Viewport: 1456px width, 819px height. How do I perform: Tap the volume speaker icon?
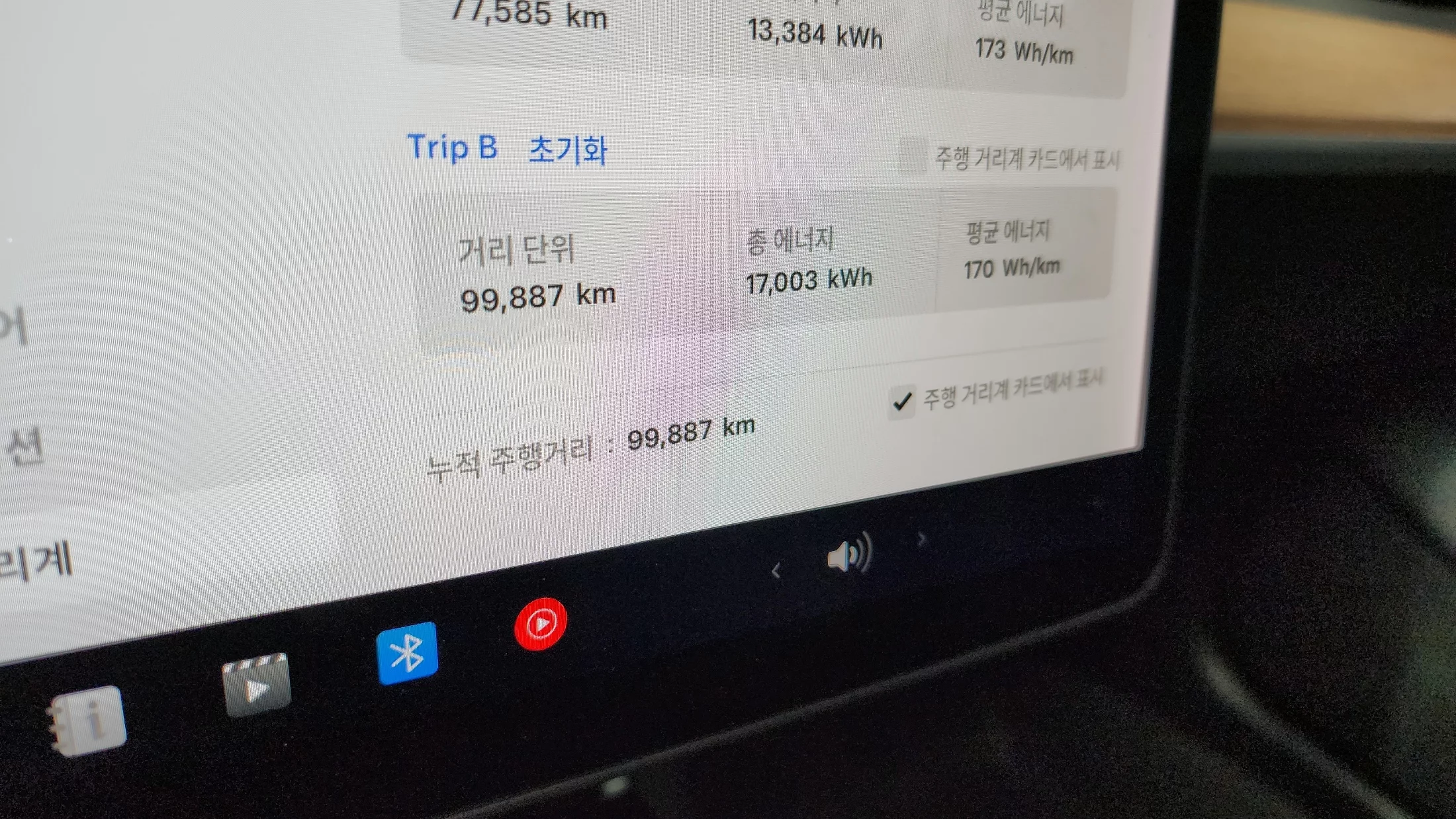[850, 554]
